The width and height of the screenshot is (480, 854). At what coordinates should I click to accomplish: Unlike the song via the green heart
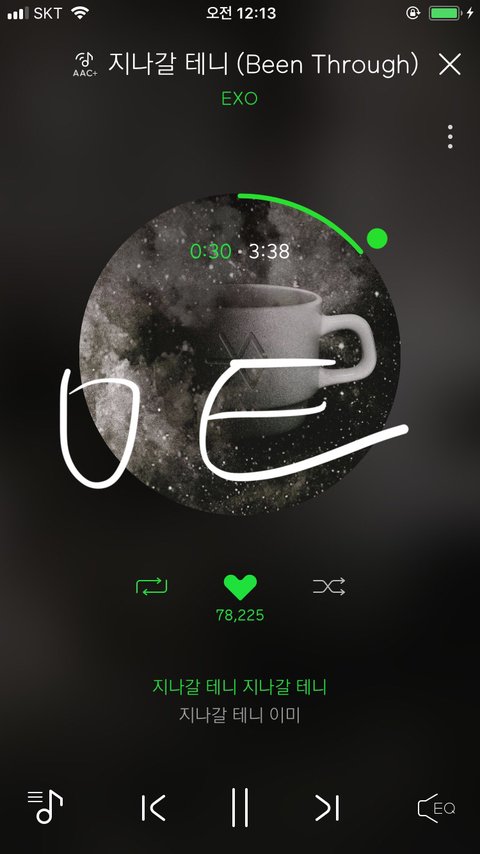coord(240,587)
